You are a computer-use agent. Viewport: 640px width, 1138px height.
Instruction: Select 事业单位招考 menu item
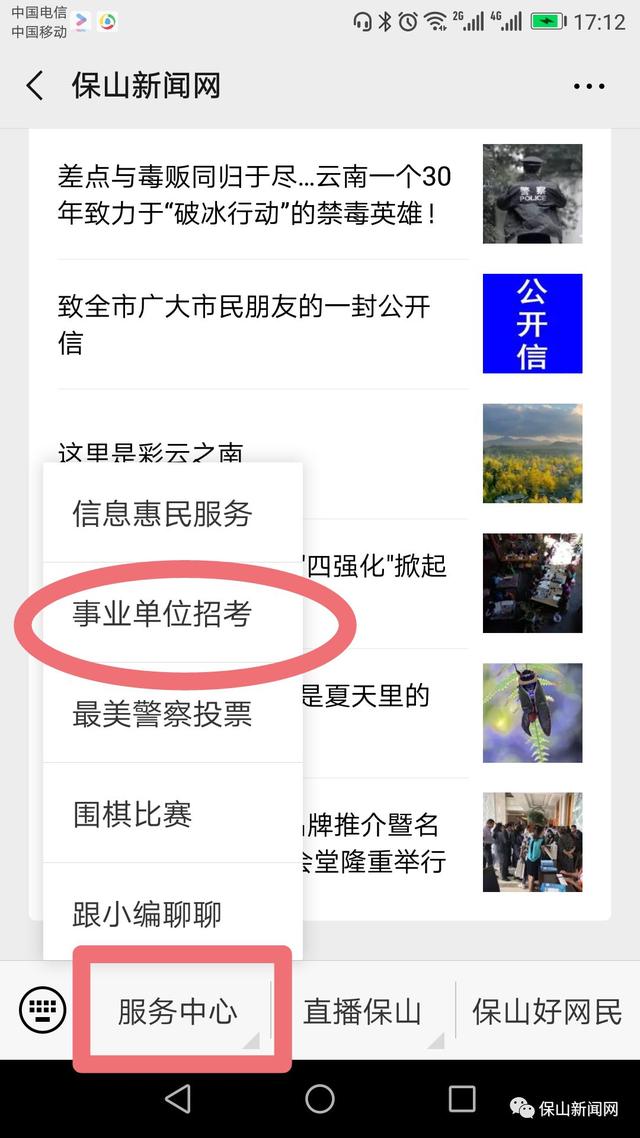(162, 614)
